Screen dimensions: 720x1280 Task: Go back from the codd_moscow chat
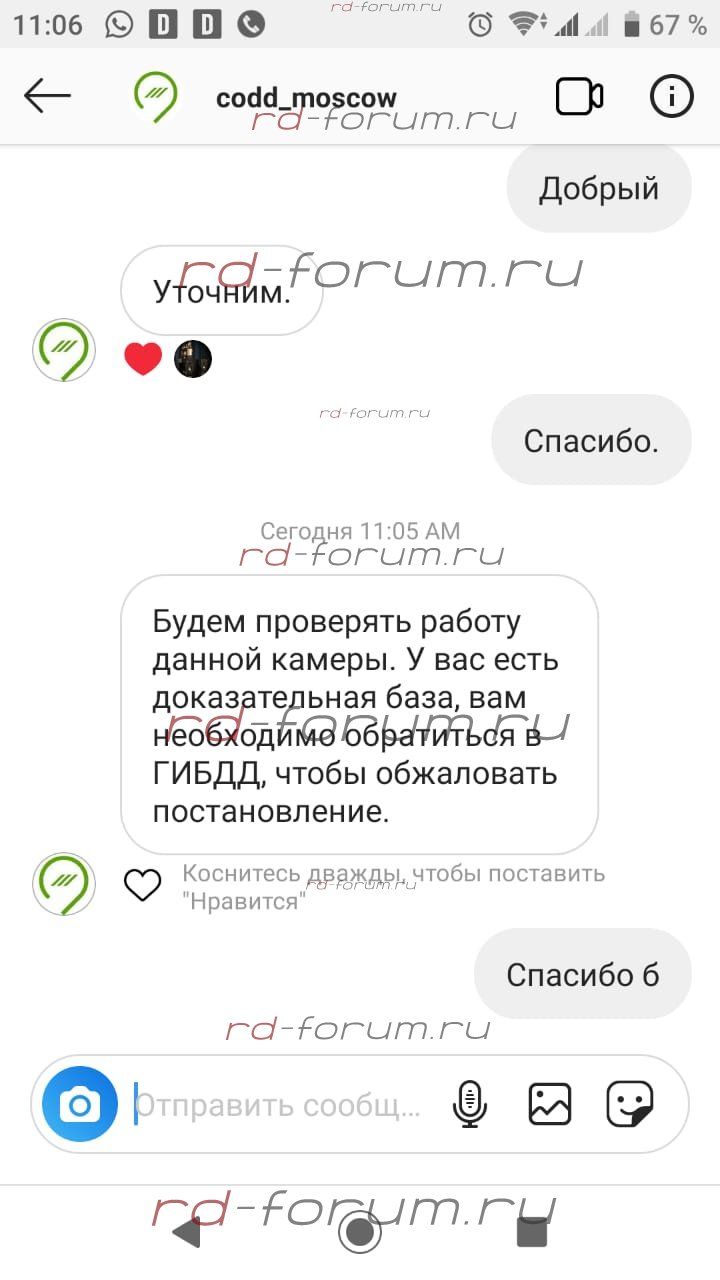click(x=47, y=97)
